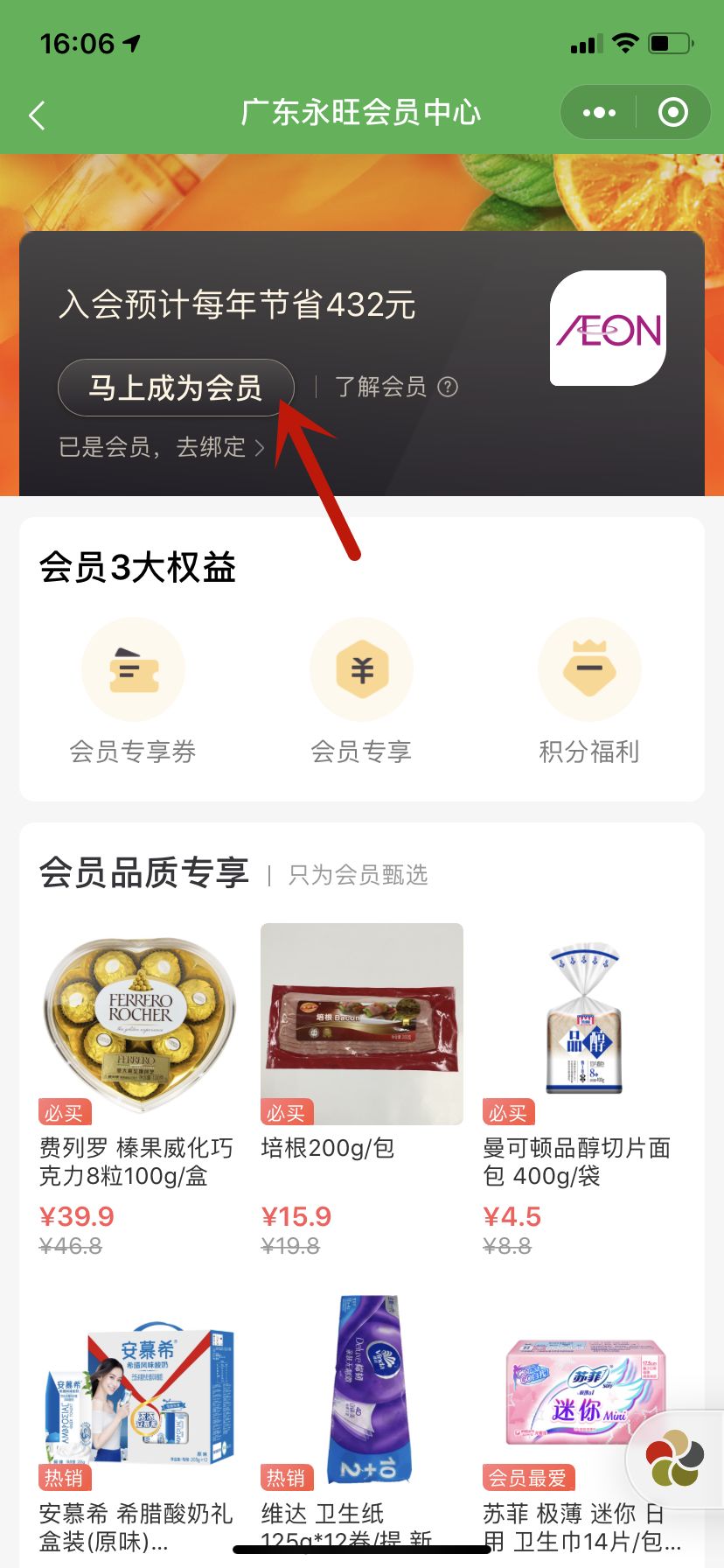Viewport: 724px width, 1568px height.
Task: Switch to the 广东永旺会员中心 title tab
Action: point(361,113)
